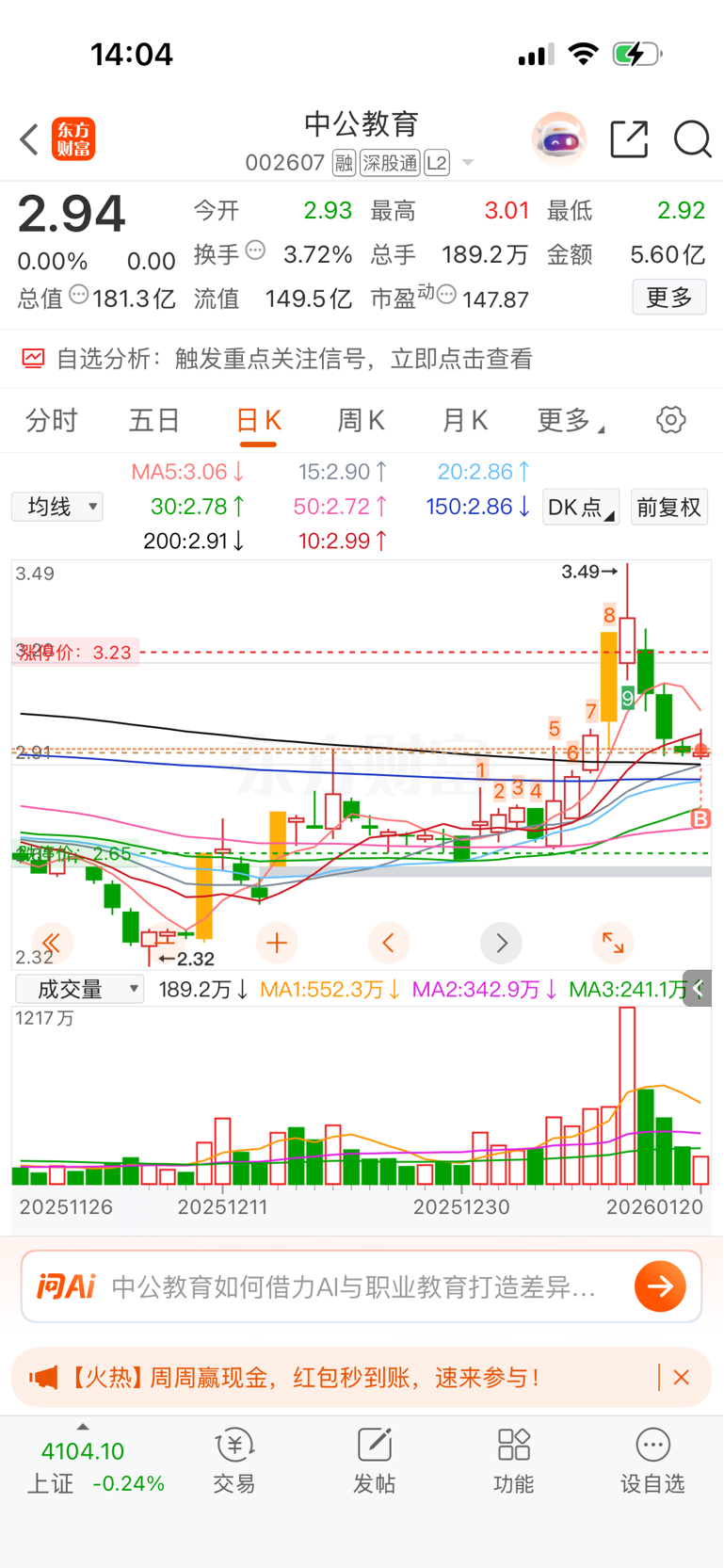Switch to the 分时 chart tab
Viewport: 724px width, 1568px height.
coord(52,420)
